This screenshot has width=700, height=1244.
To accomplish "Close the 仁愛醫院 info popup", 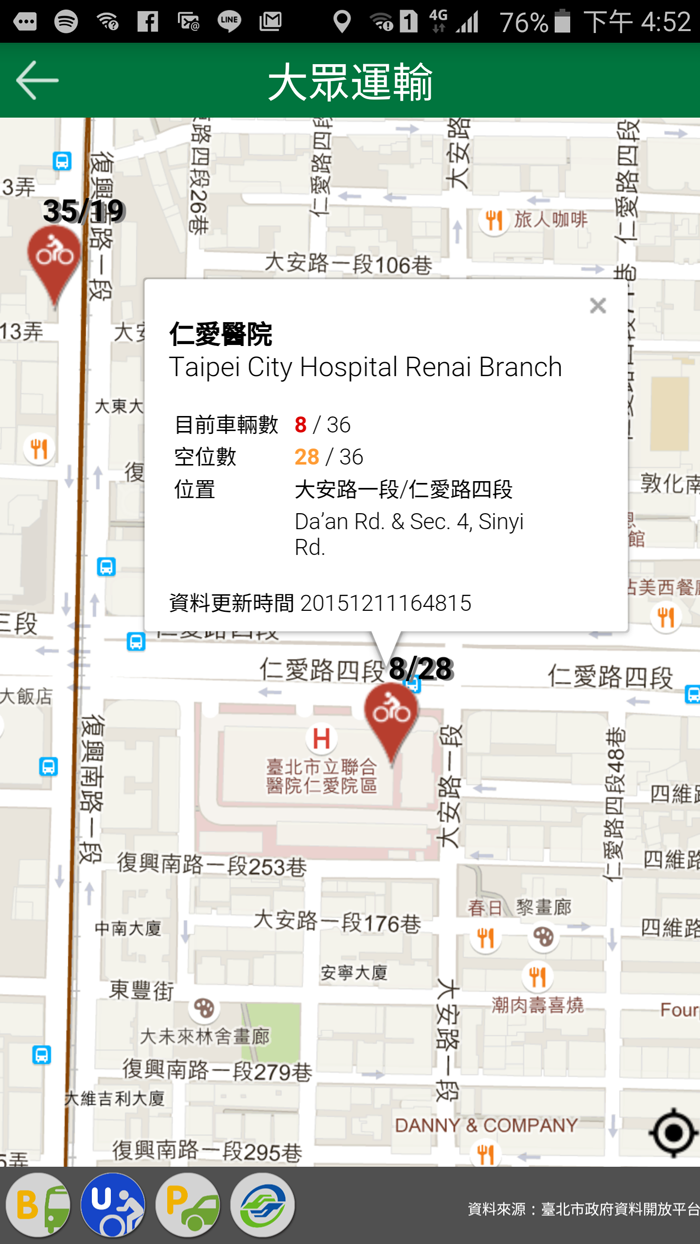I will coord(598,306).
